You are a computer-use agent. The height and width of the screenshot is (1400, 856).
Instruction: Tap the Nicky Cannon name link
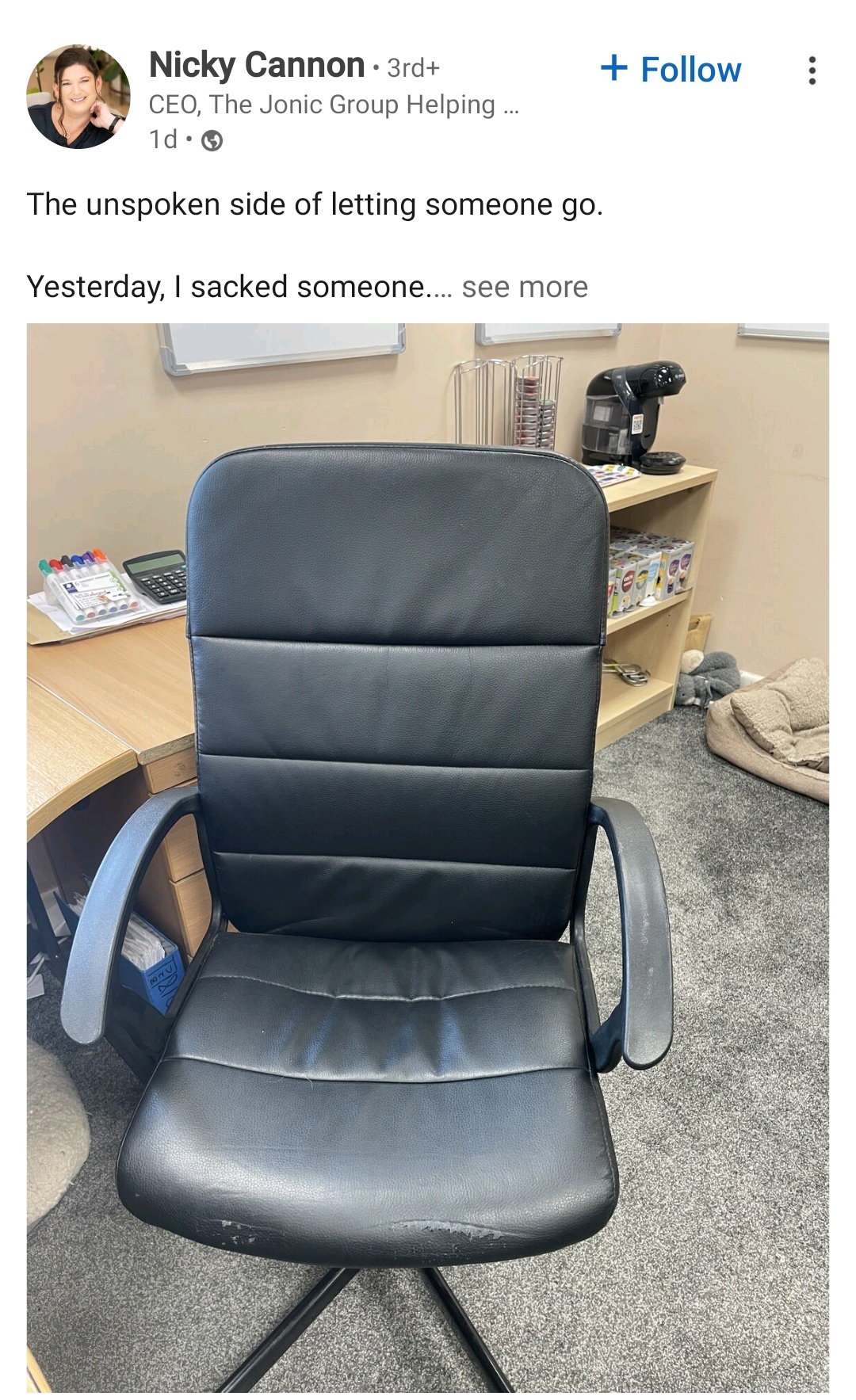pyautogui.click(x=257, y=66)
